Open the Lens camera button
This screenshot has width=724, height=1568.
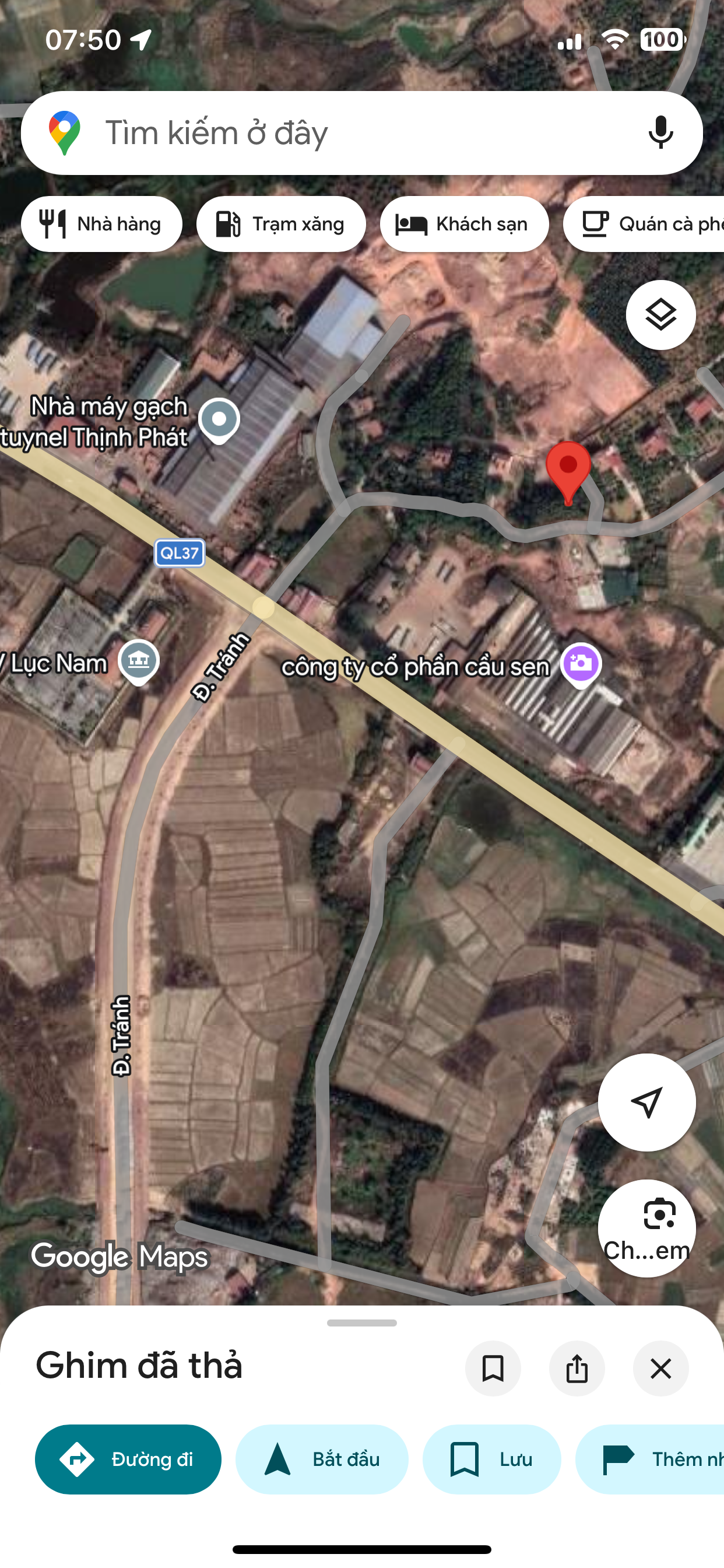coord(646,1228)
